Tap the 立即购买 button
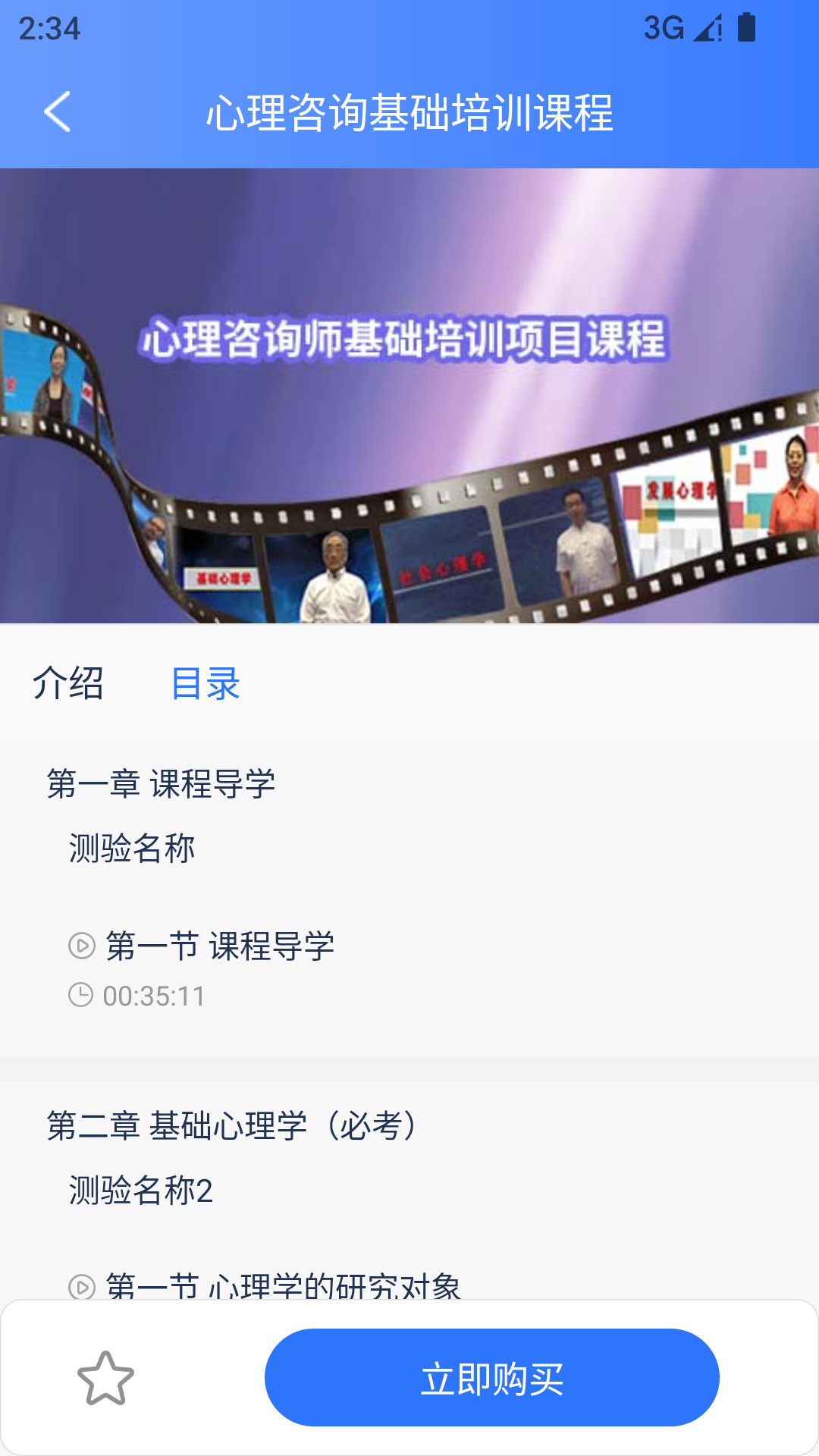 (491, 1378)
